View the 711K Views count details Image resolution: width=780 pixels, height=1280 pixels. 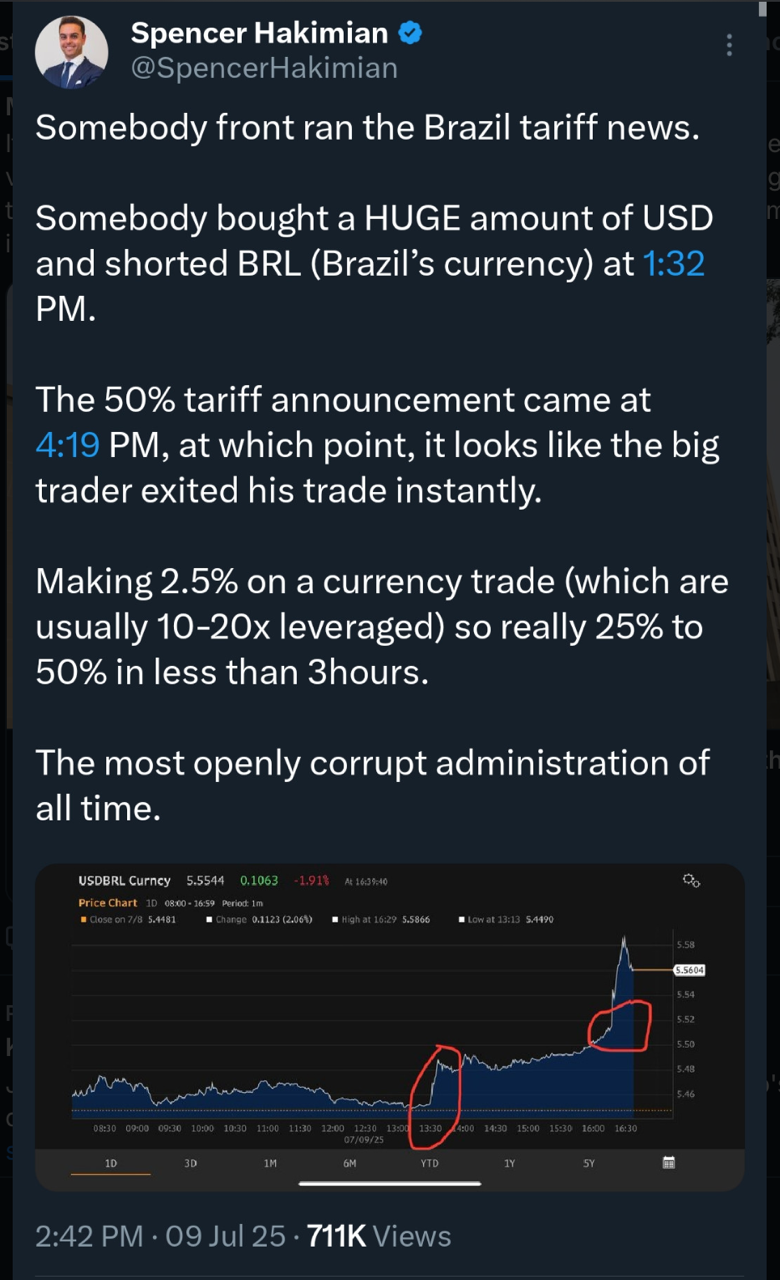click(x=379, y=1237)
